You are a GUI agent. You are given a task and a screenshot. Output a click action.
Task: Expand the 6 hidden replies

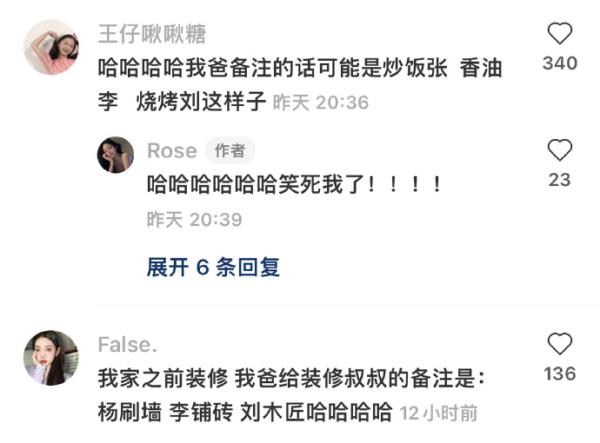point(213,267)
